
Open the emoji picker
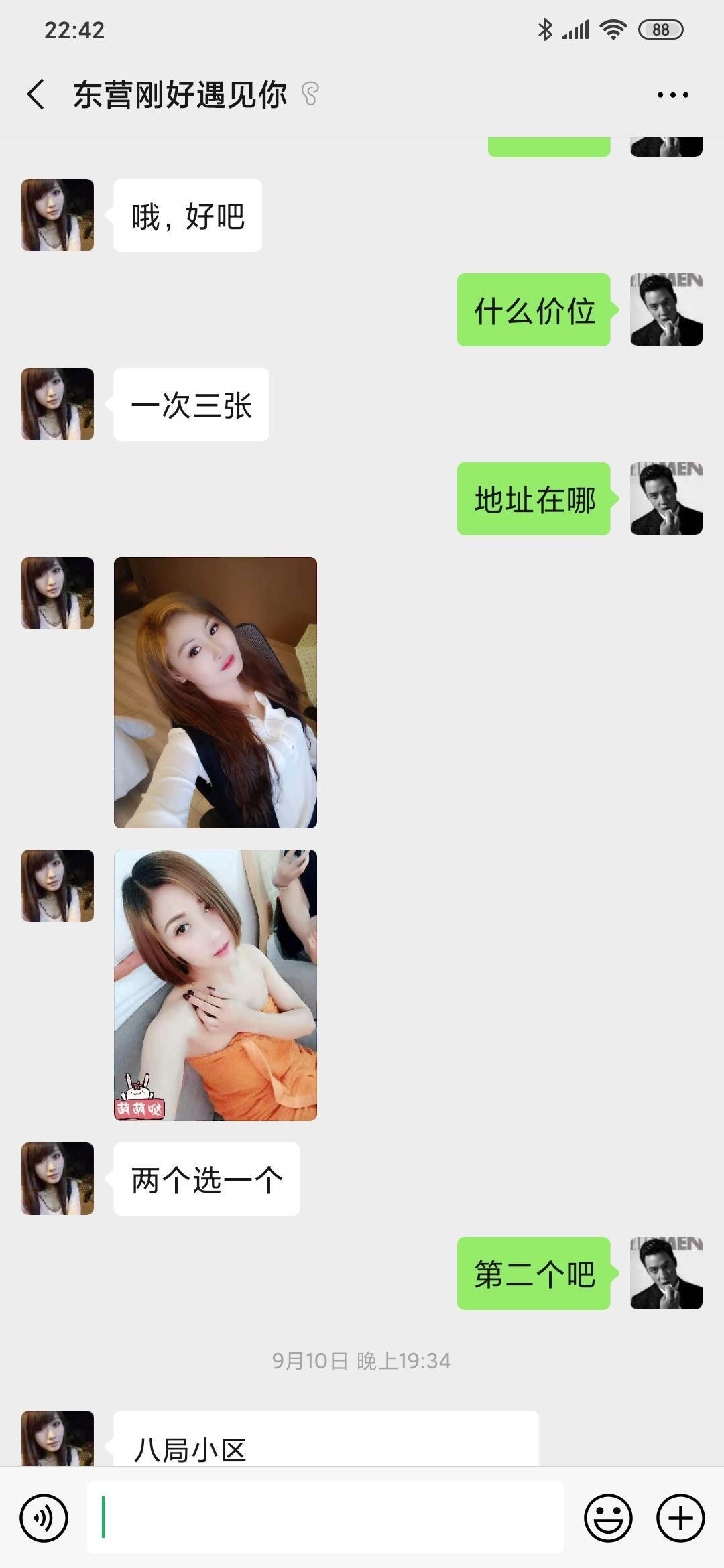(608, 1518)
